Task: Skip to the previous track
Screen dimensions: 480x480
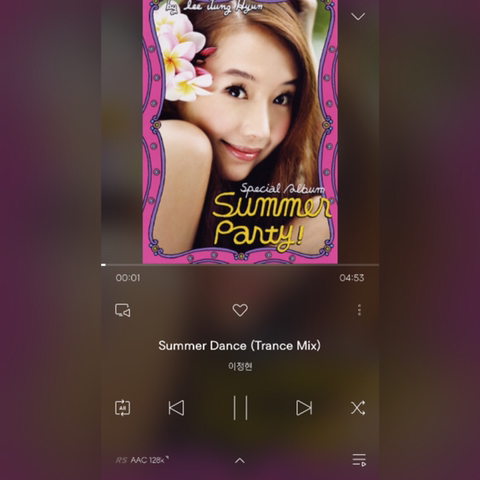Action: 176,408
